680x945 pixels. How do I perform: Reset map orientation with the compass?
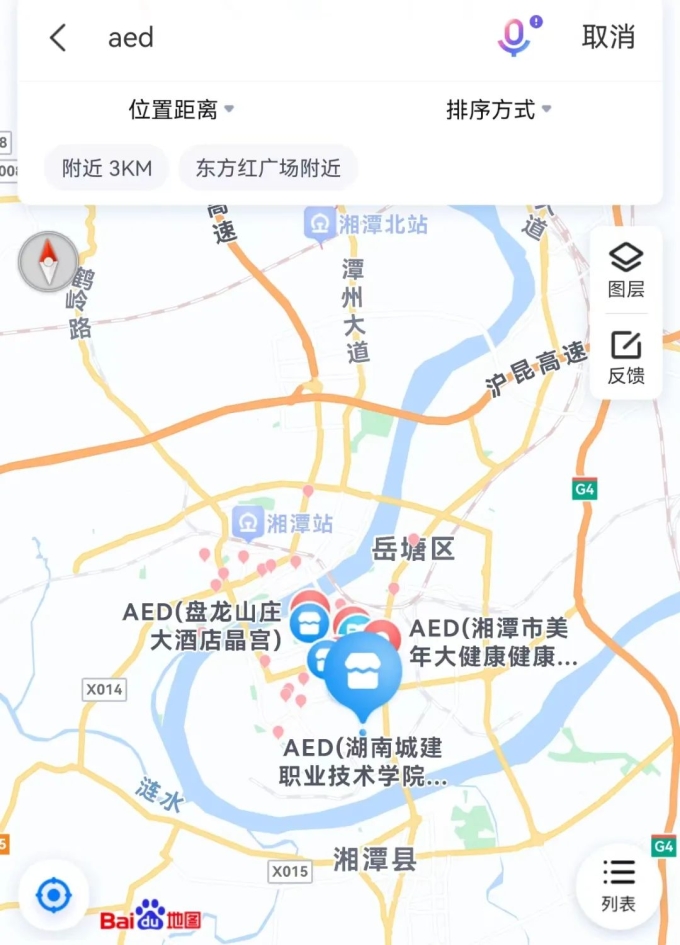(48, 262)
